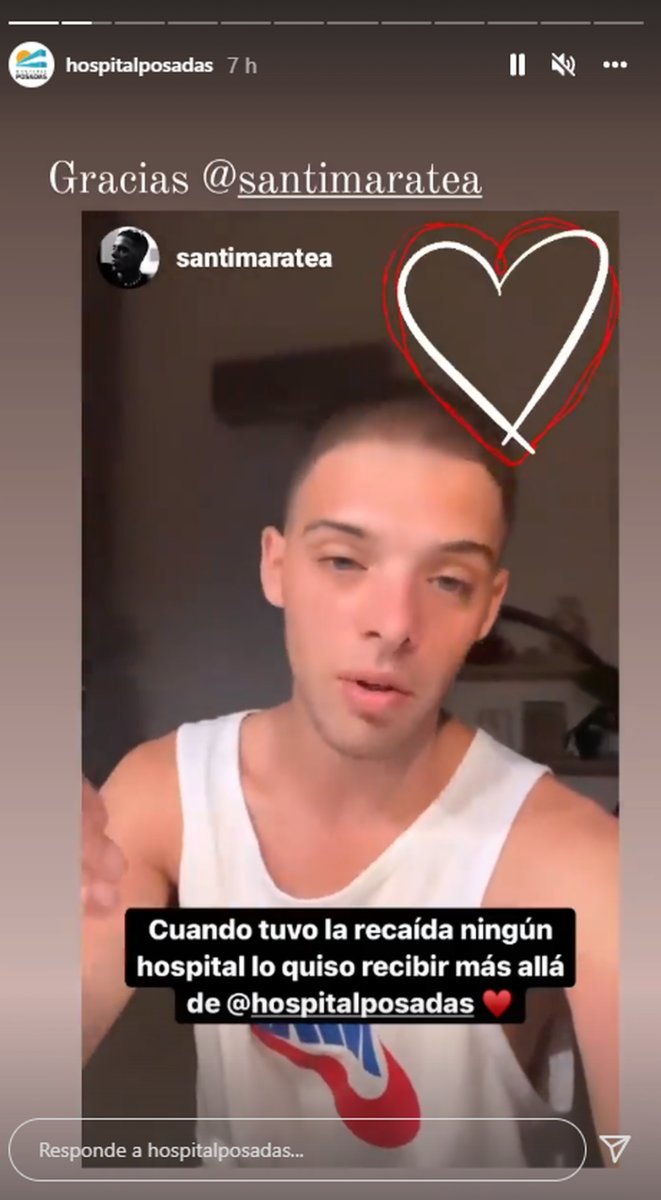Pause the story playback
The height and width of the screenshot is (1200, 661).
point(517,65)
